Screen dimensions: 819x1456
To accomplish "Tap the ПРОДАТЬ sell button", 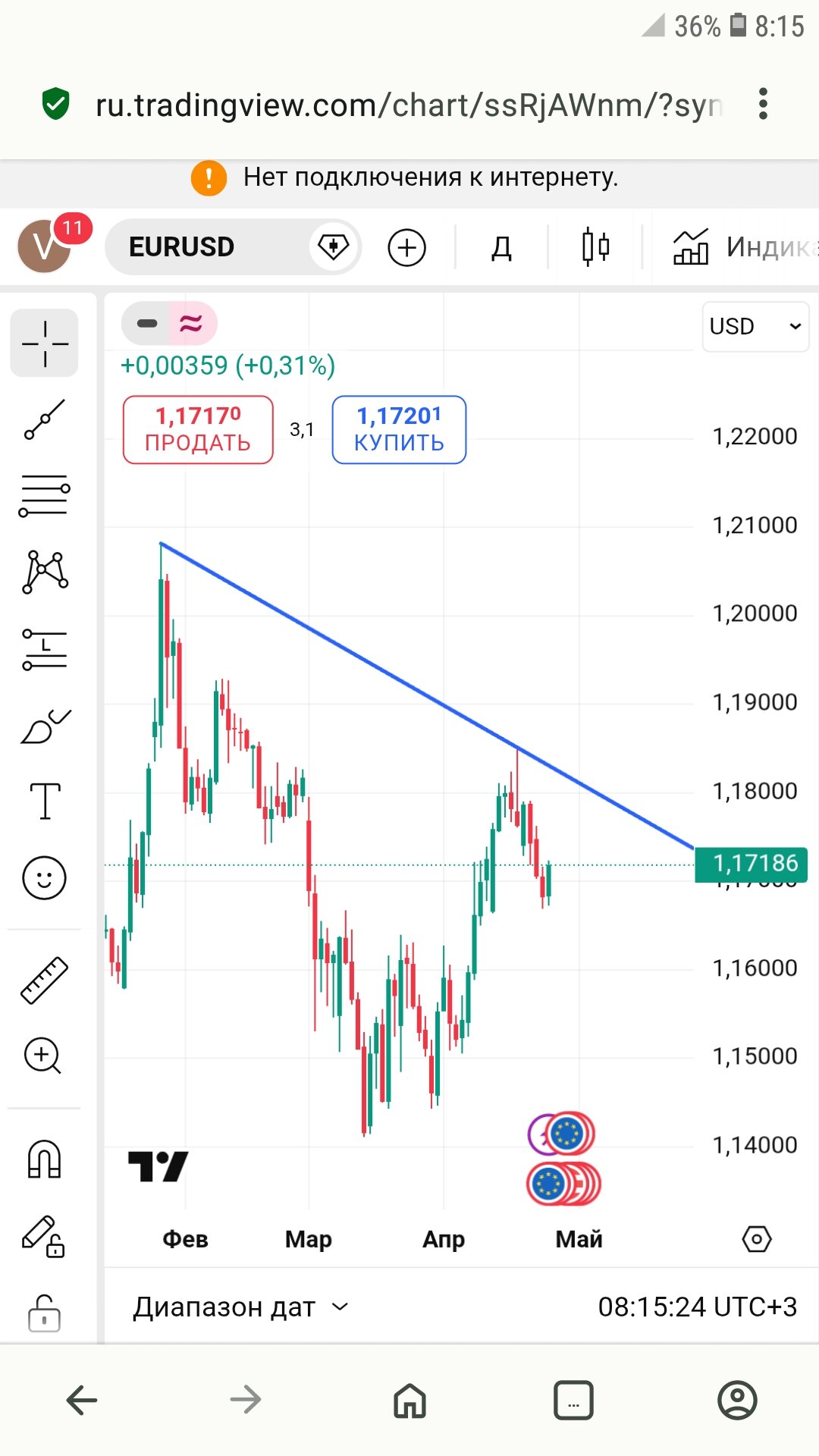I will click(198, 429).
